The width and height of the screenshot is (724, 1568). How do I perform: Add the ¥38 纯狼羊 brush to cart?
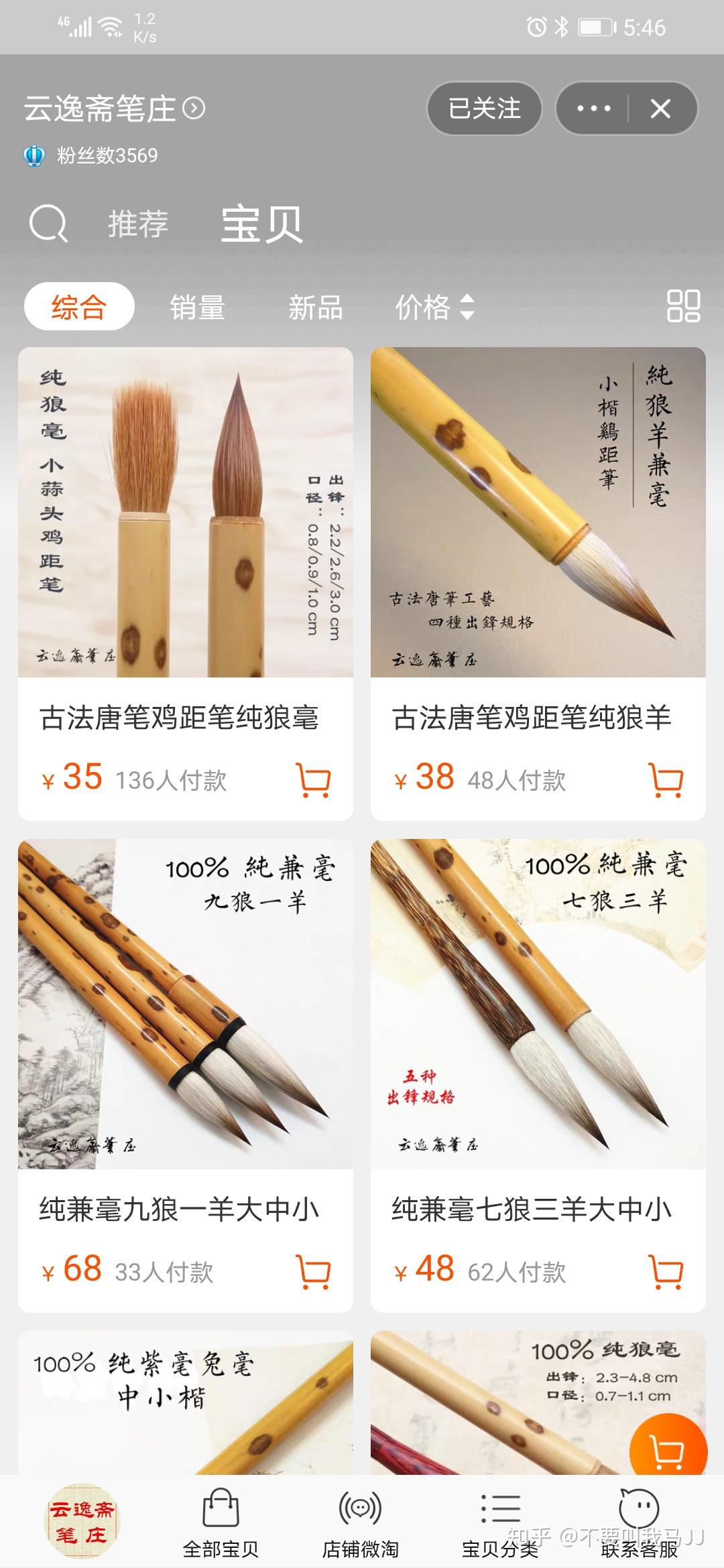pyautogui.click(x=666, y=780)
